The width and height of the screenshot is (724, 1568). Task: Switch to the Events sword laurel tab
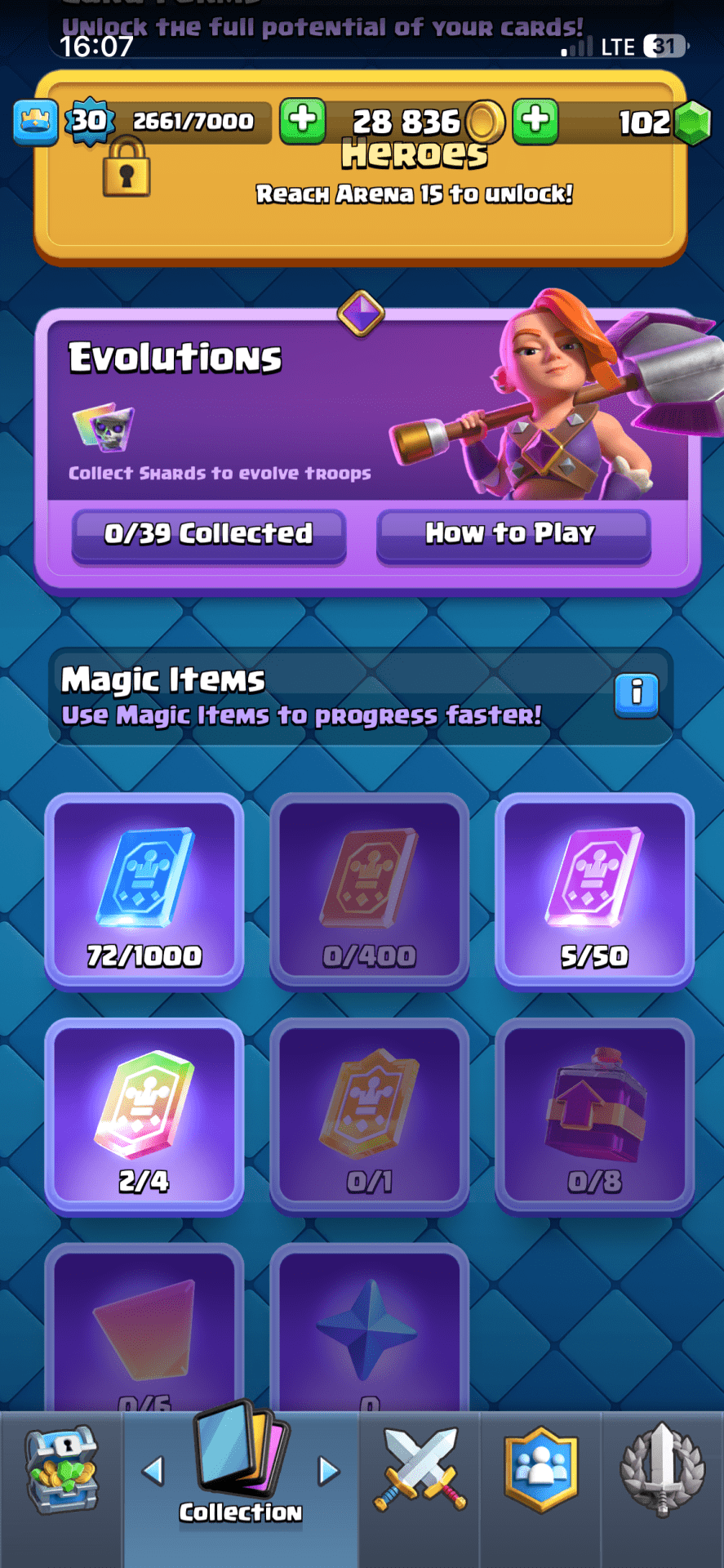662,1472
